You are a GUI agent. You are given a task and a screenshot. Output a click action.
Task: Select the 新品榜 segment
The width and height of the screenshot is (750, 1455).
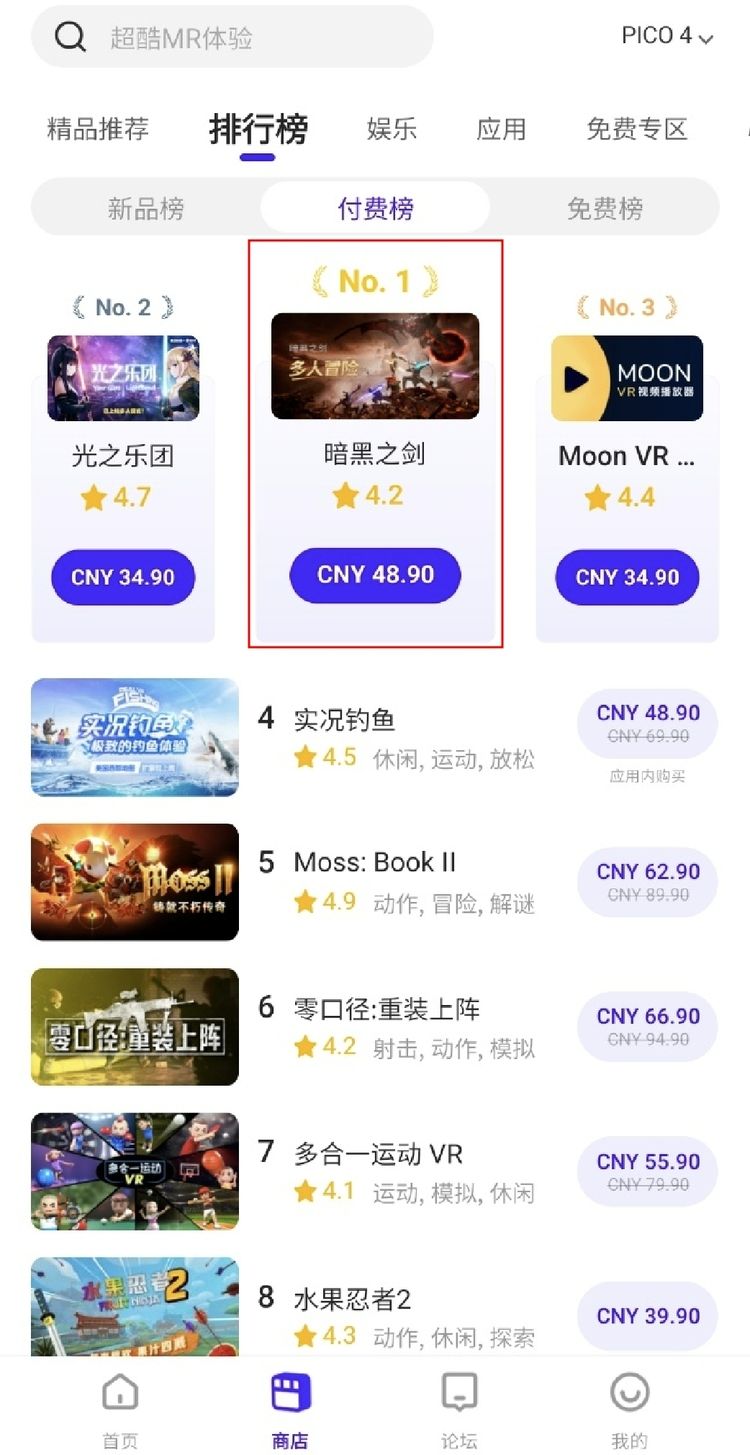click(x=146, y=208)
